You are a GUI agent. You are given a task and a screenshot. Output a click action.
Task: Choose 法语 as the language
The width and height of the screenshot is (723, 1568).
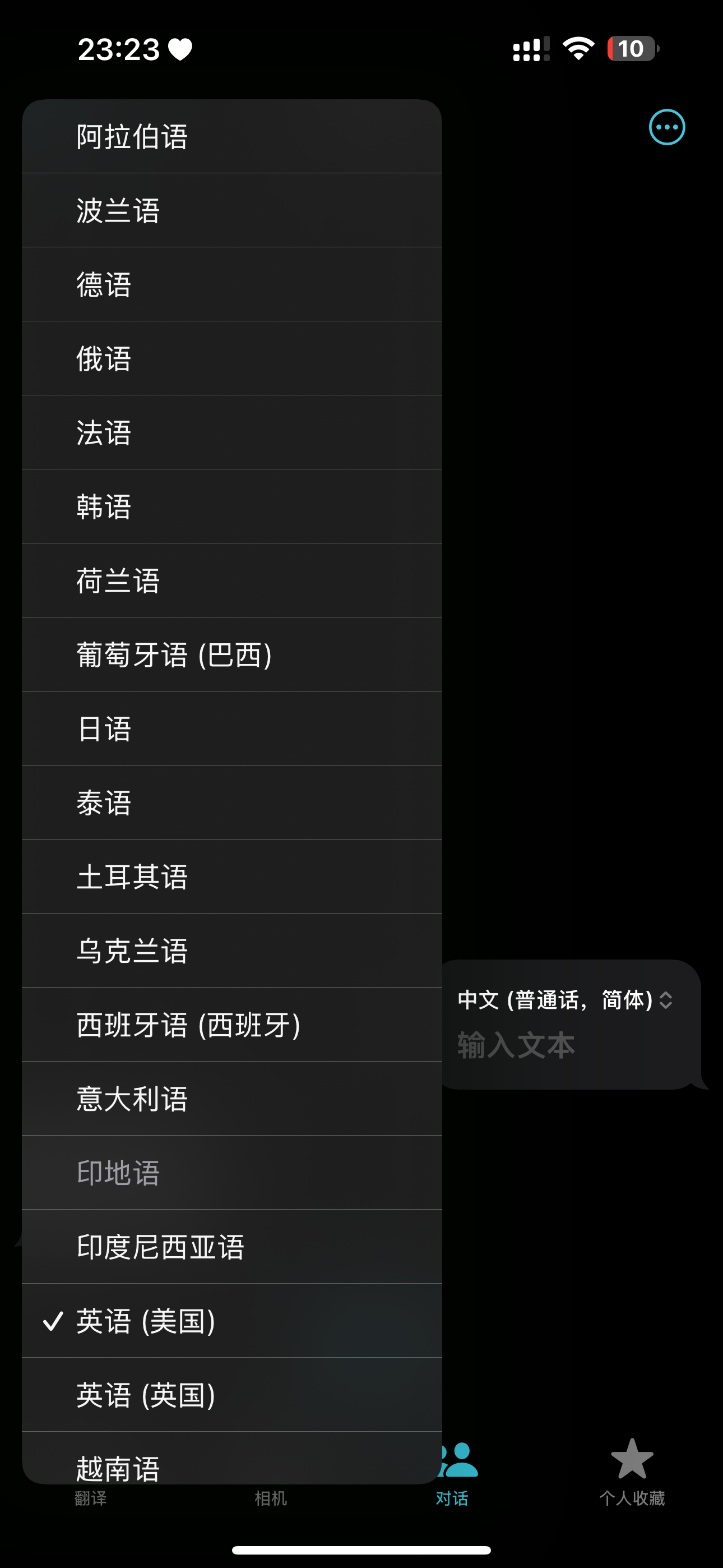231,433
